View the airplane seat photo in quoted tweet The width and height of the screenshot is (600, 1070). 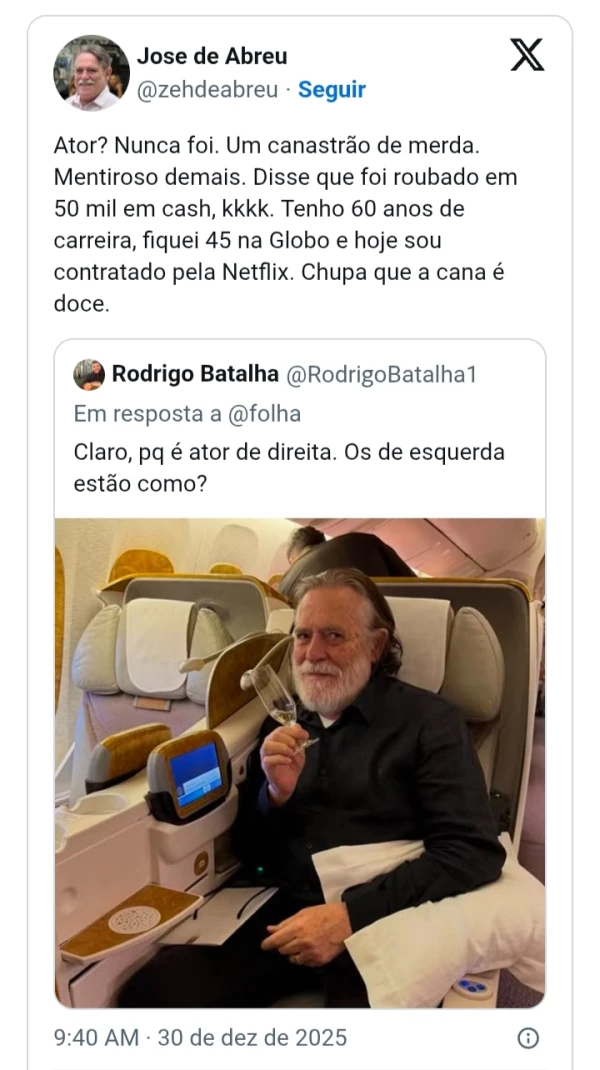point(300,762)
